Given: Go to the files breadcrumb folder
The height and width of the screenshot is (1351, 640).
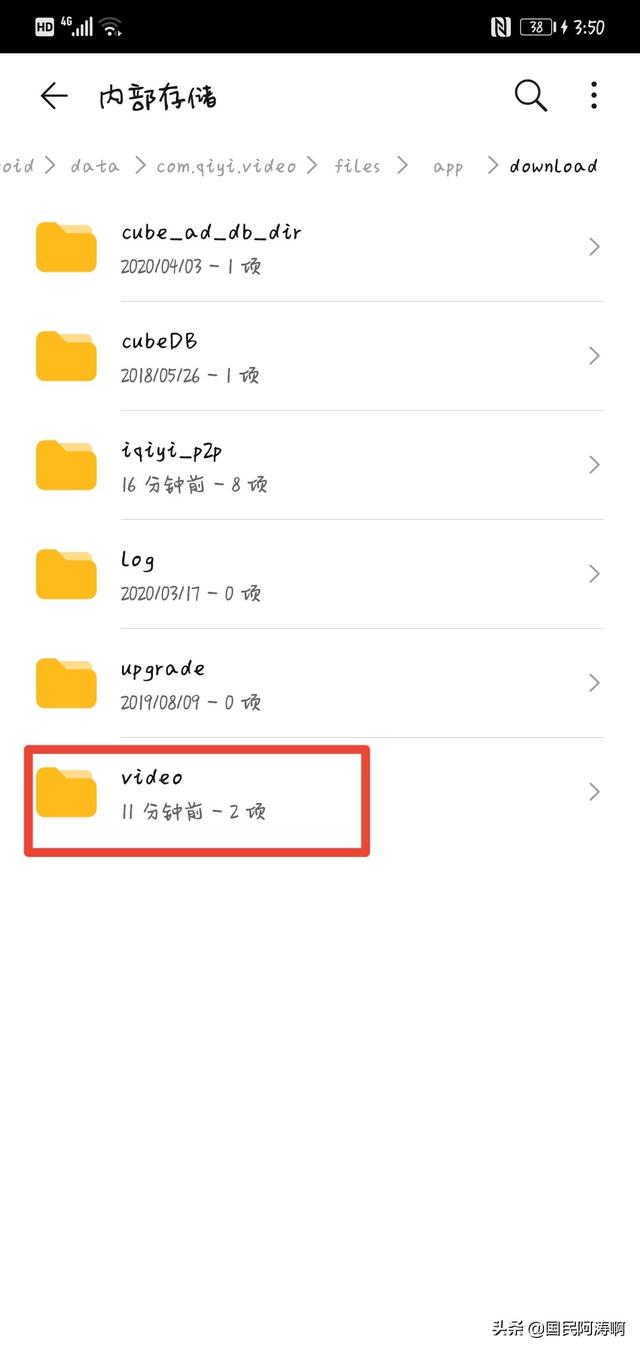Looking at the screenshot, I should coord(357,166).
